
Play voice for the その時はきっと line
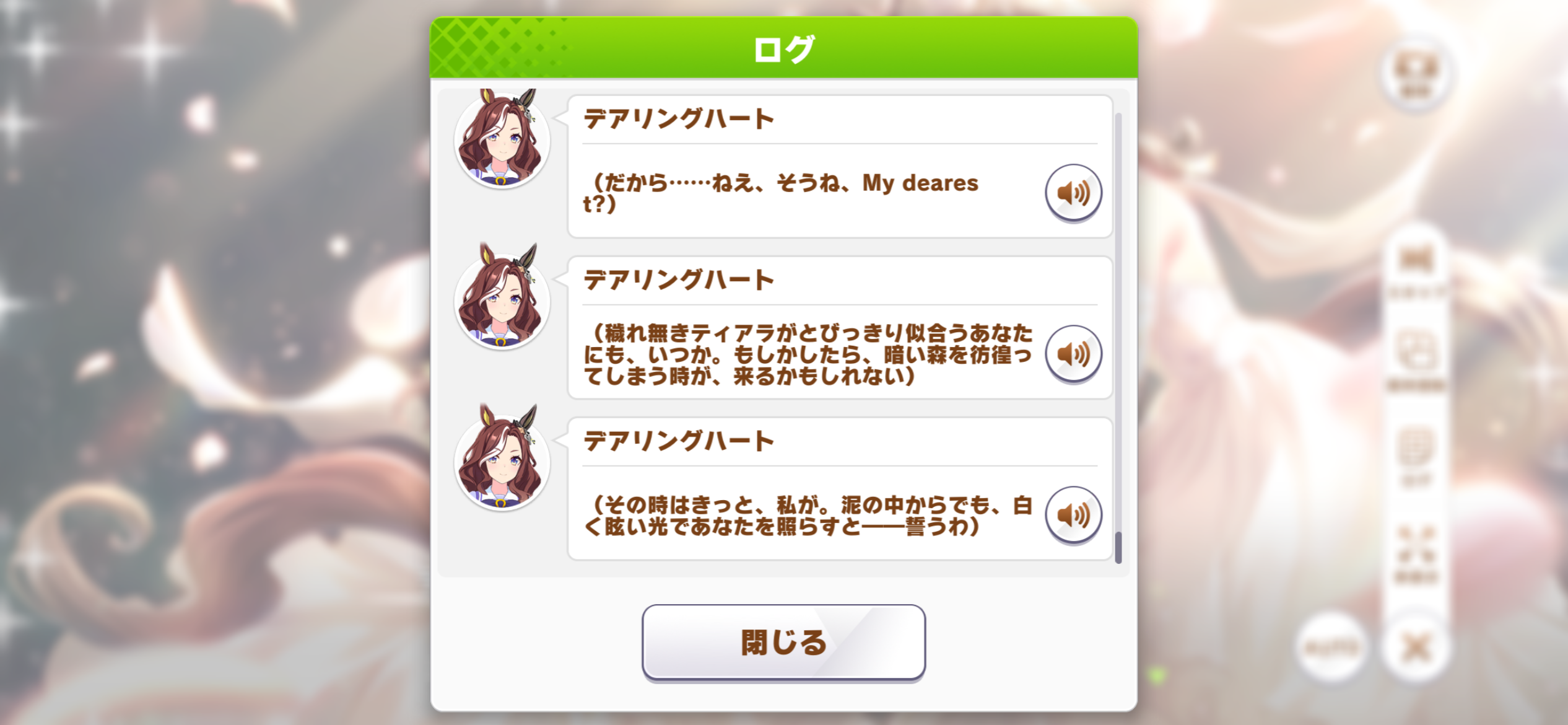[x=1073, y=515]
